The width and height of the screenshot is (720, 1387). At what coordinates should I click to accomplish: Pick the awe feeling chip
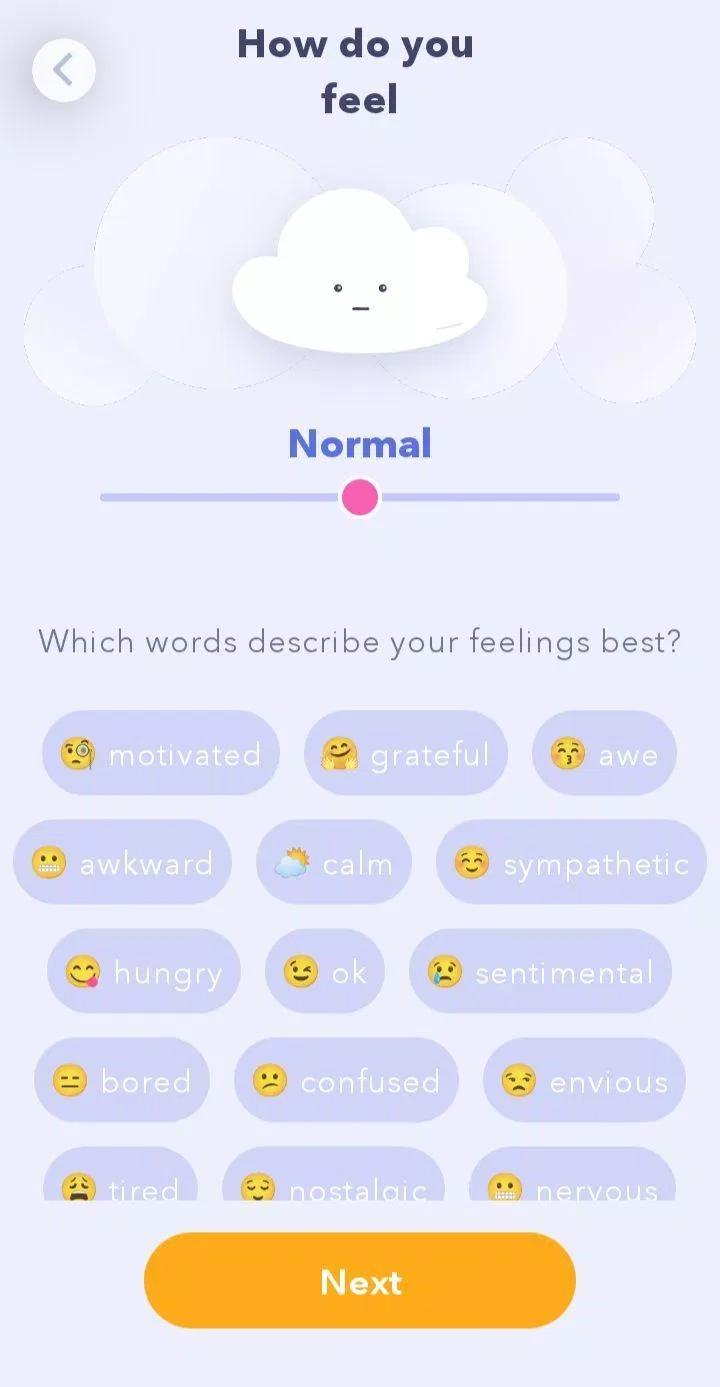pyautogui.click(x=604, y=754)
